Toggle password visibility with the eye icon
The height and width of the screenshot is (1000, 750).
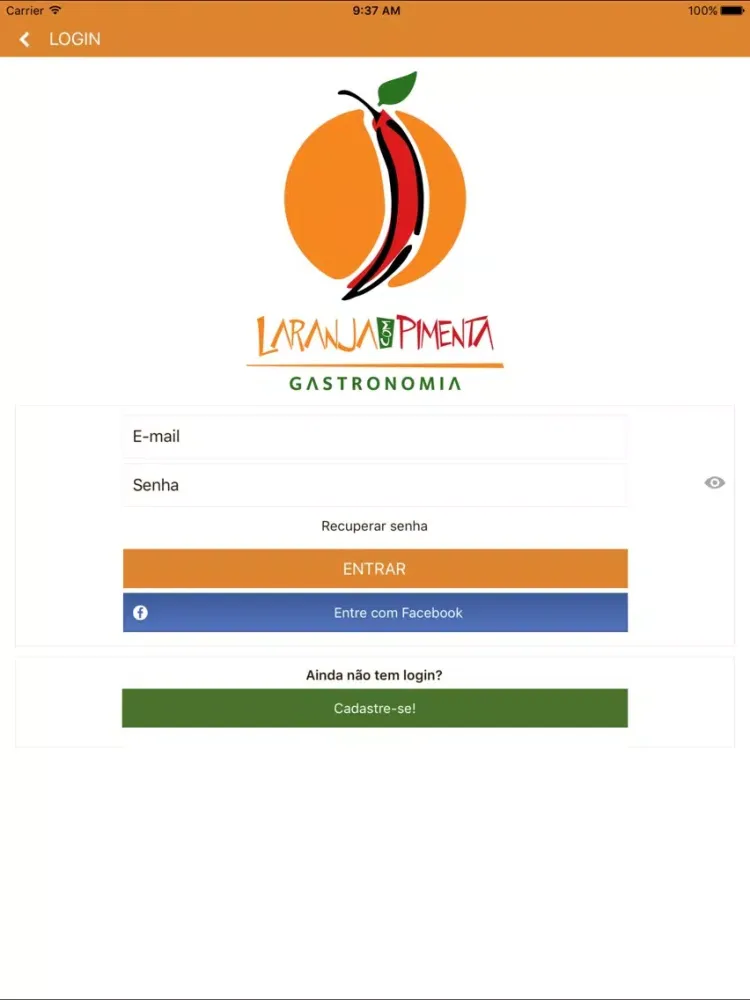[x=714, y=483]
